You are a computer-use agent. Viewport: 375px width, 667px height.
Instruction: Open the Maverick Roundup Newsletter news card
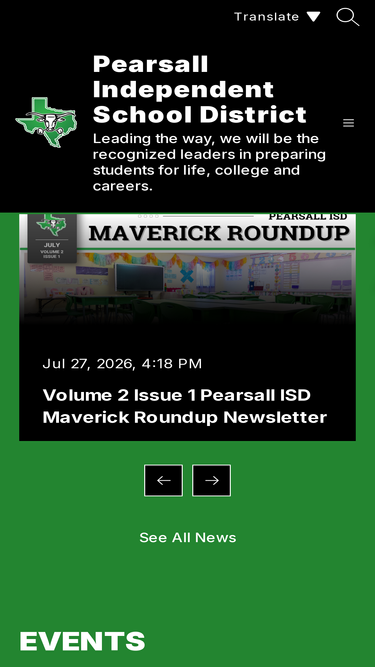188,326
